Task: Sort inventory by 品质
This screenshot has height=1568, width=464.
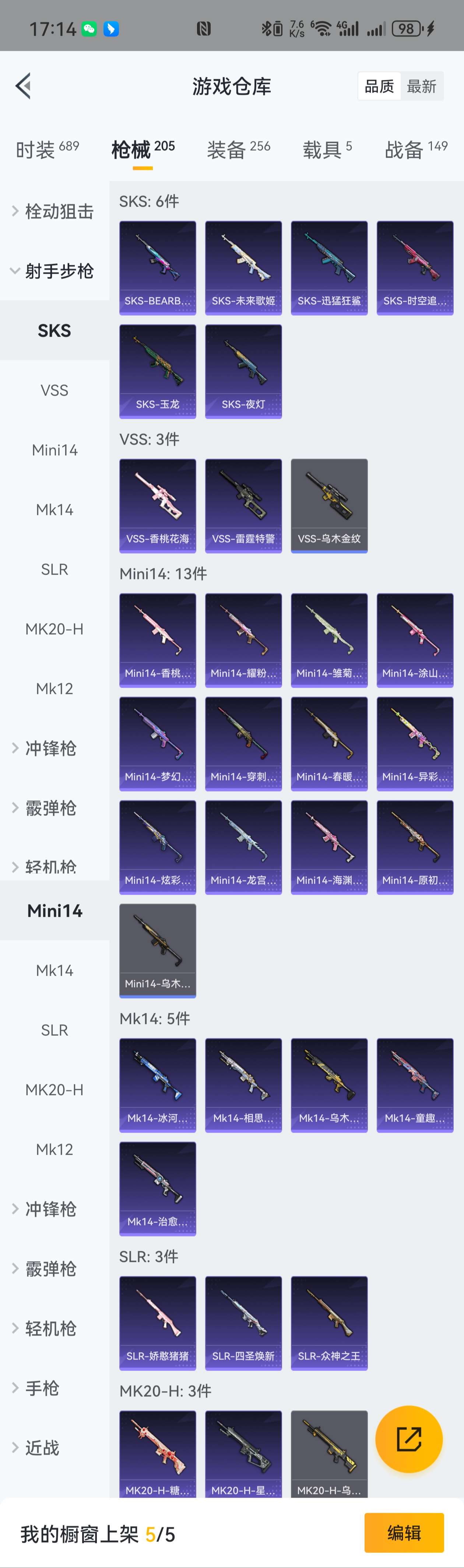Action: (379, 87)
